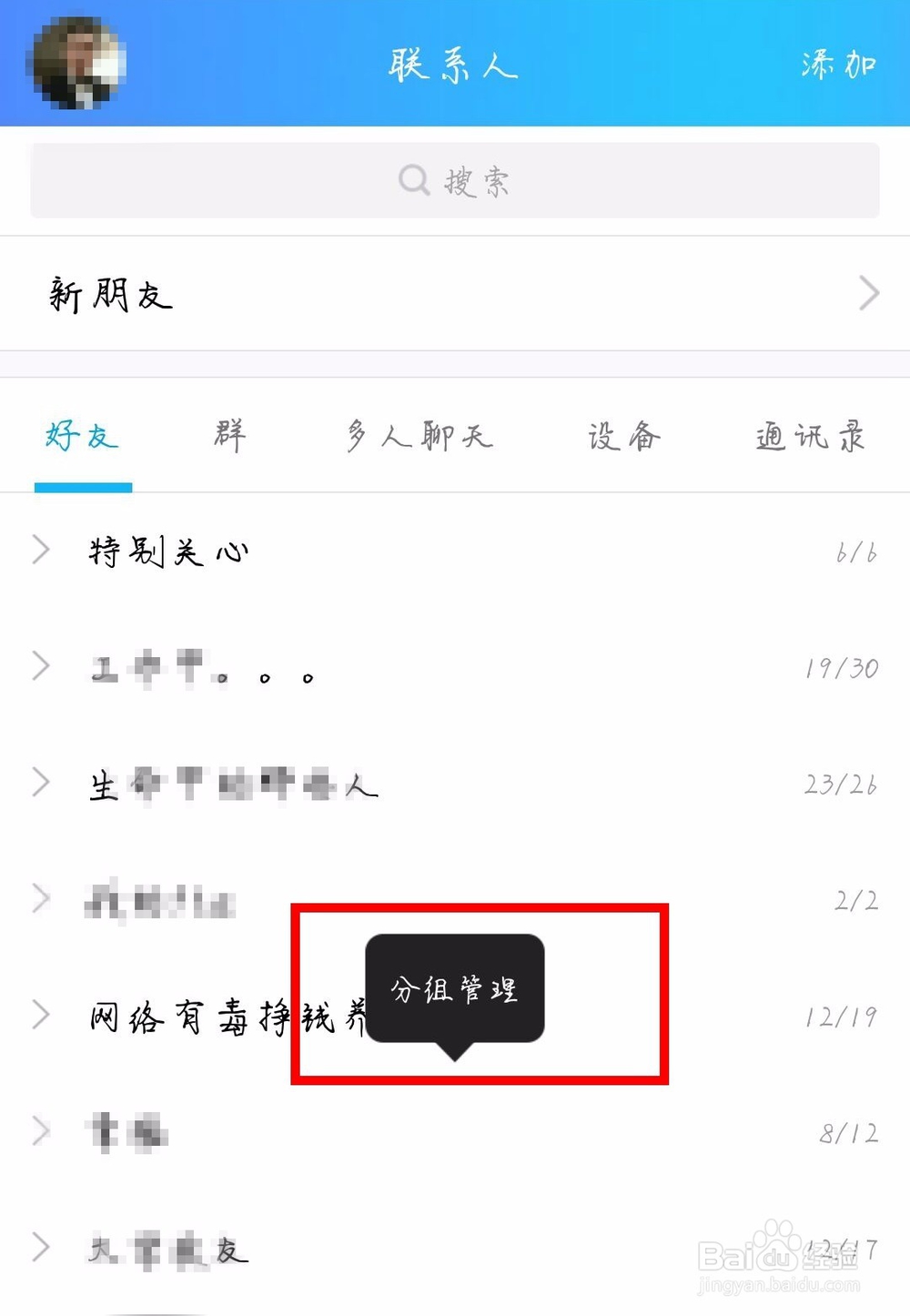Open the 通讯录 tab
This screenshot has width=910, height=1316.
pos(808,435)
